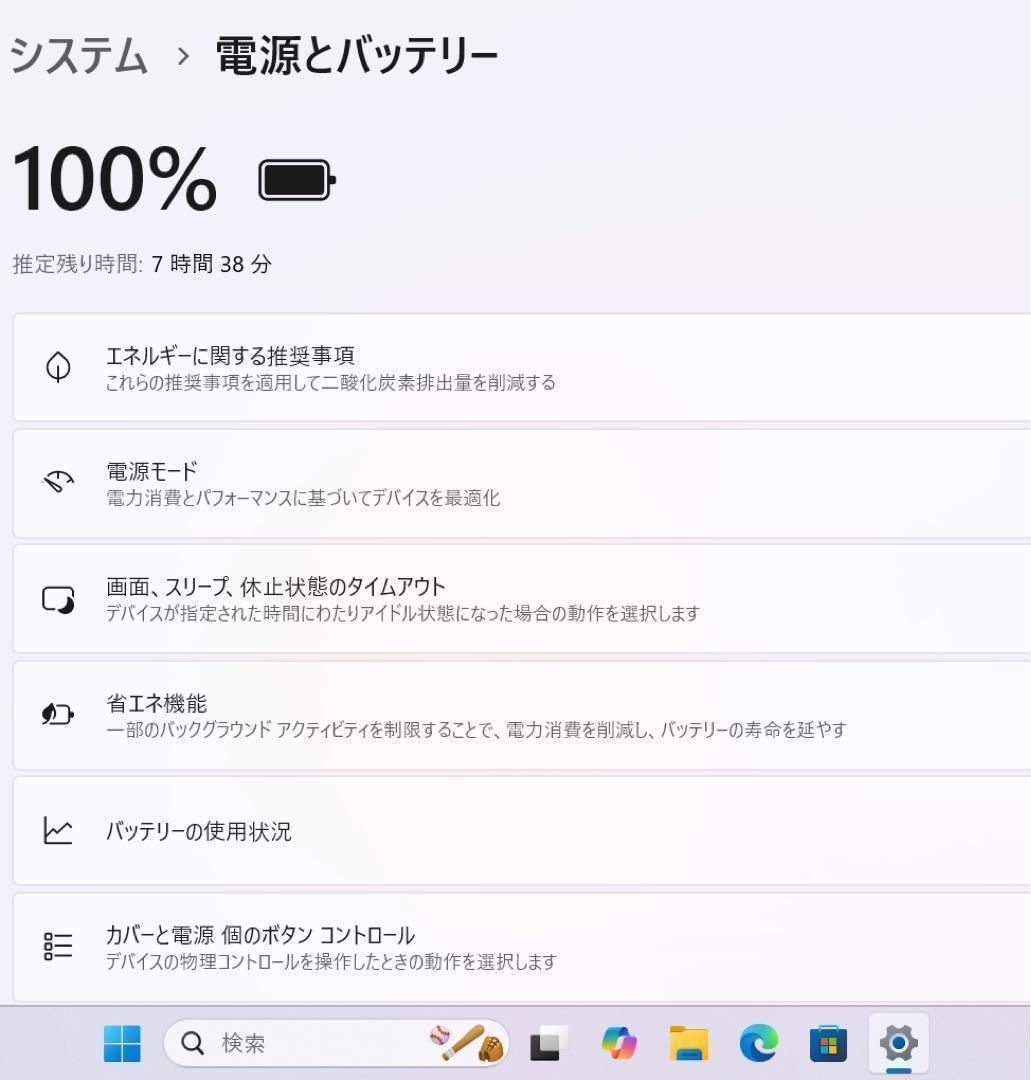Click the battery saver icon beside 省エネ機能
Viewport: 1031px width, 1080px height.
pos(59,714)
